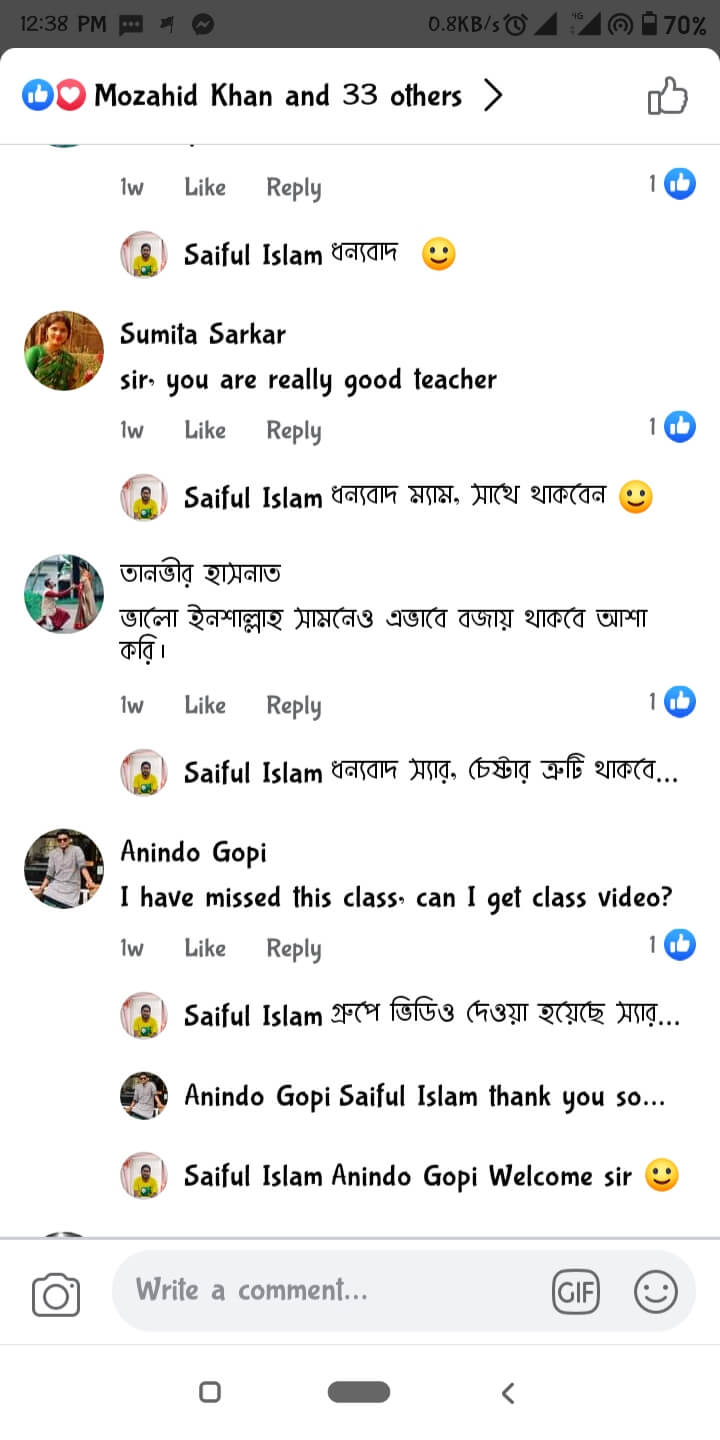
Task: Open Anindo Gopi's profile from comment name
Action: 193,853
